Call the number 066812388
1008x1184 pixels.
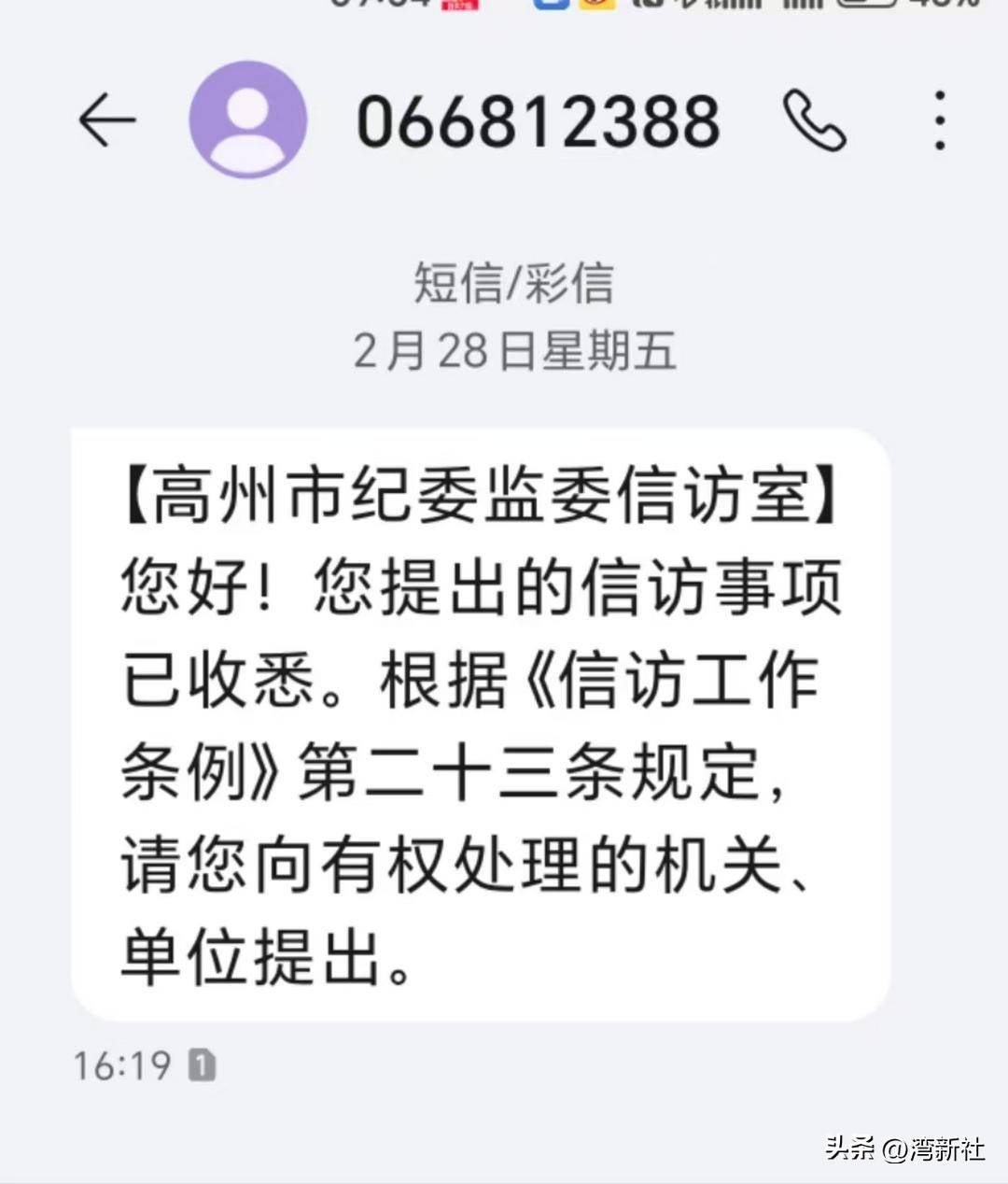click(815, 120)
